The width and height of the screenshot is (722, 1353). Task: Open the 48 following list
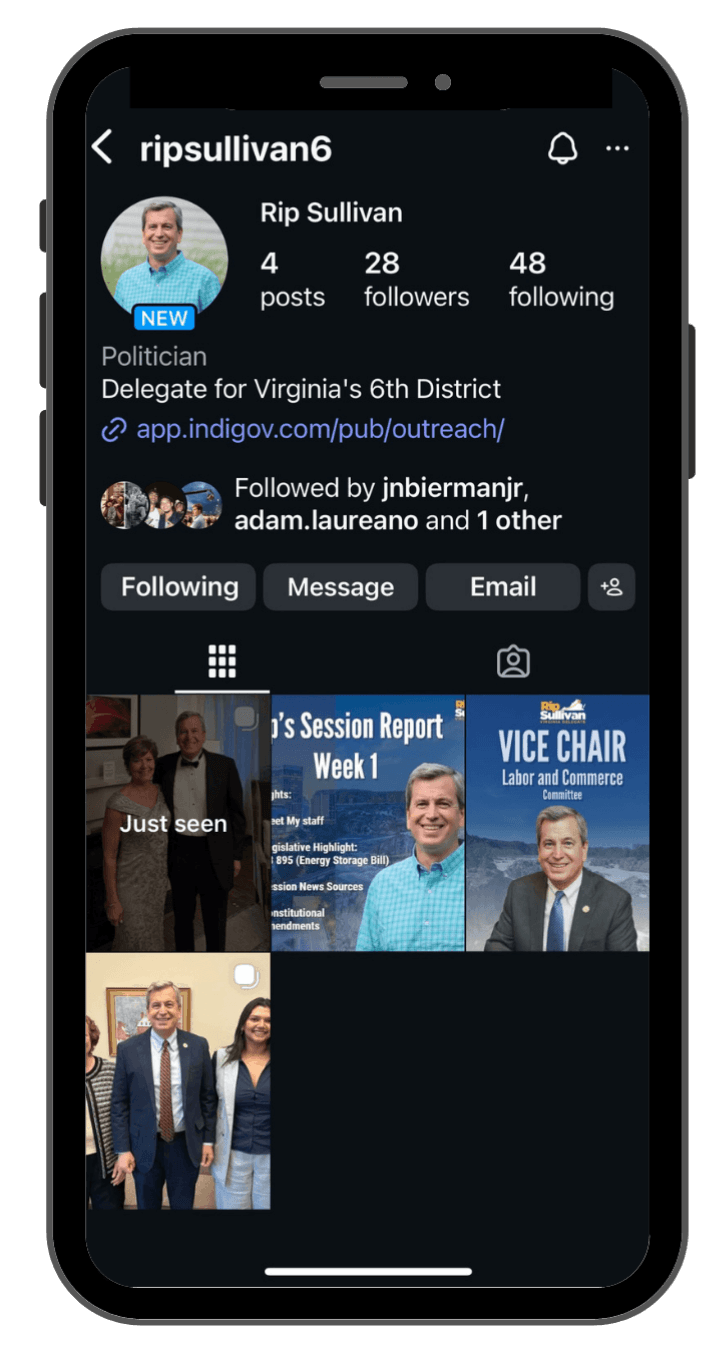tap(560, 279)
